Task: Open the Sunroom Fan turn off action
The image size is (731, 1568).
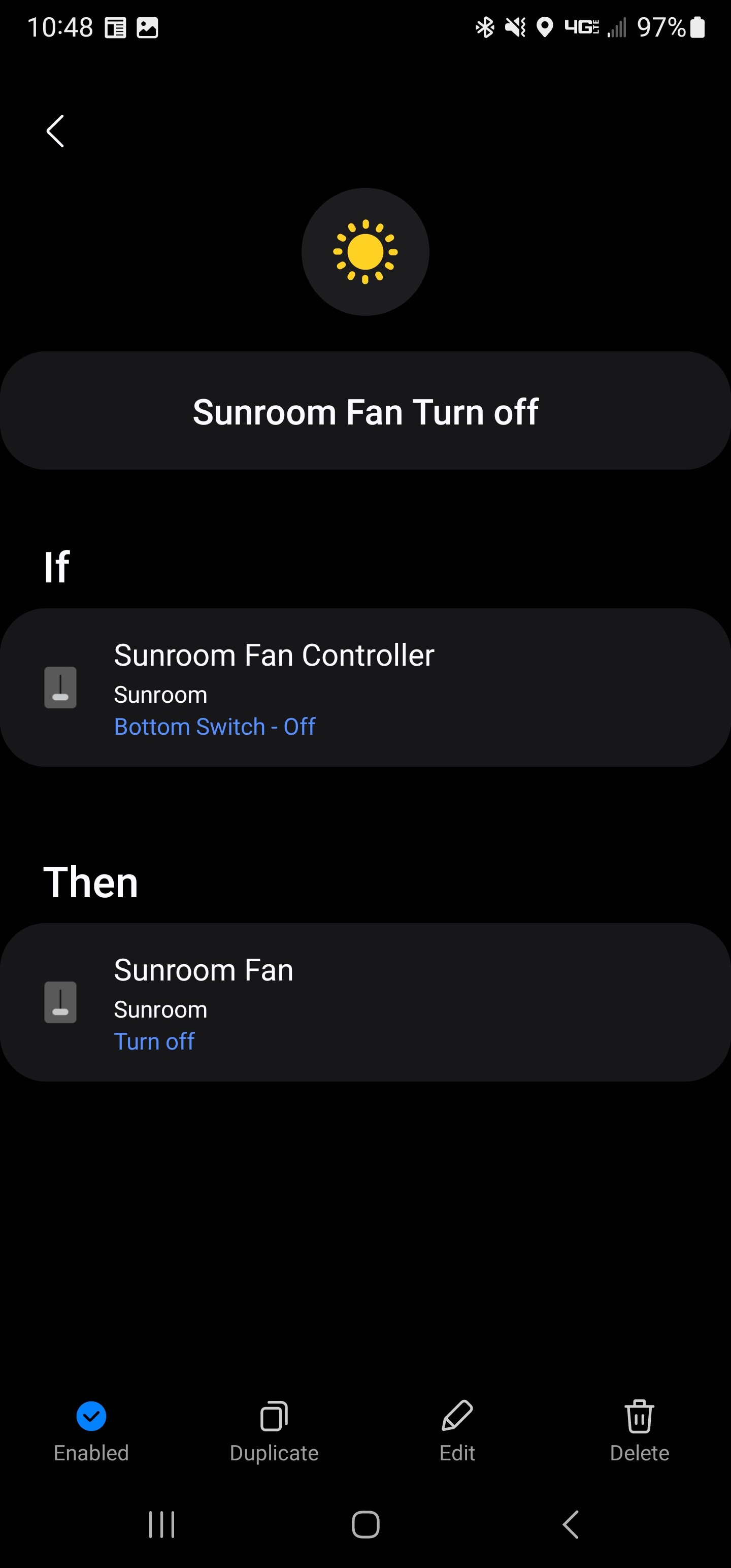Action: 365,1002
